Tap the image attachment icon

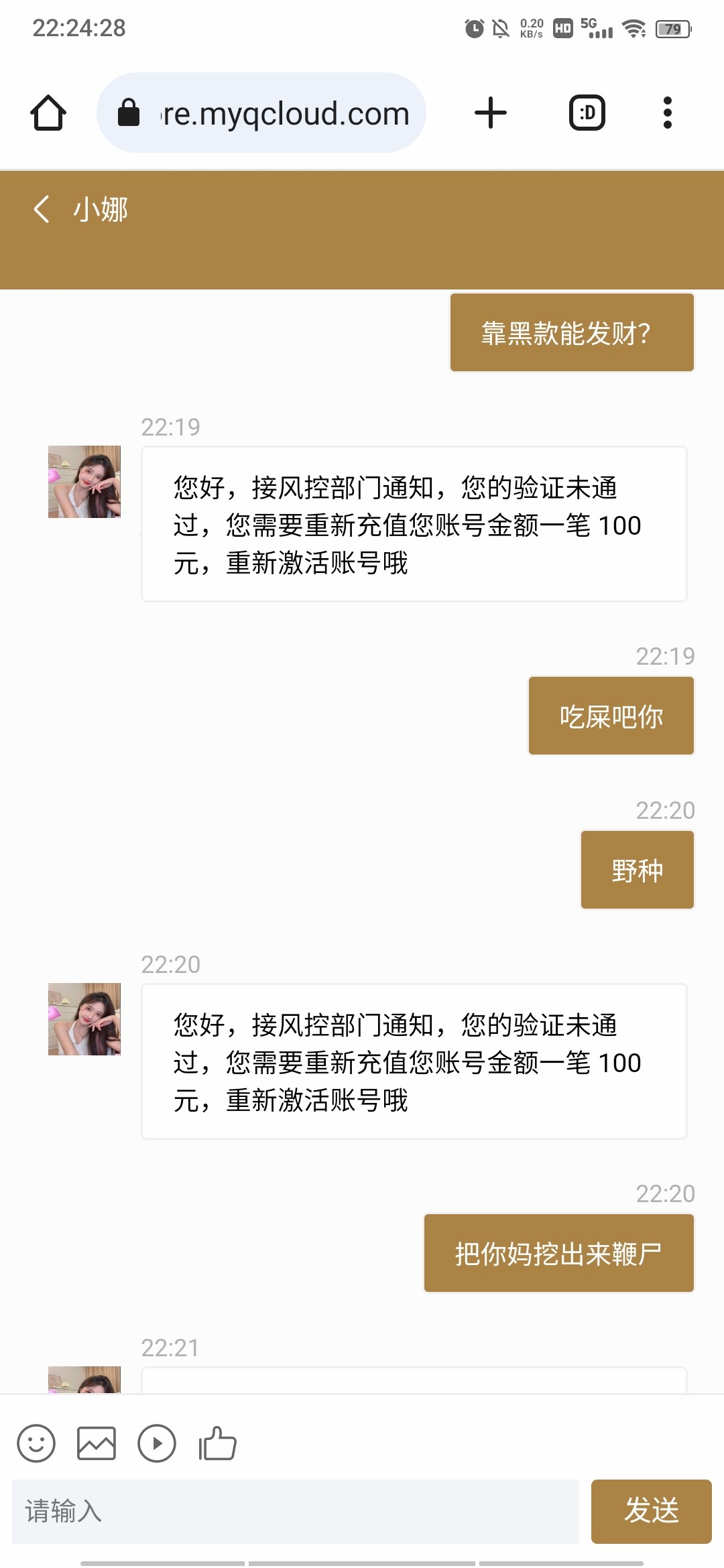[97, 1443]
